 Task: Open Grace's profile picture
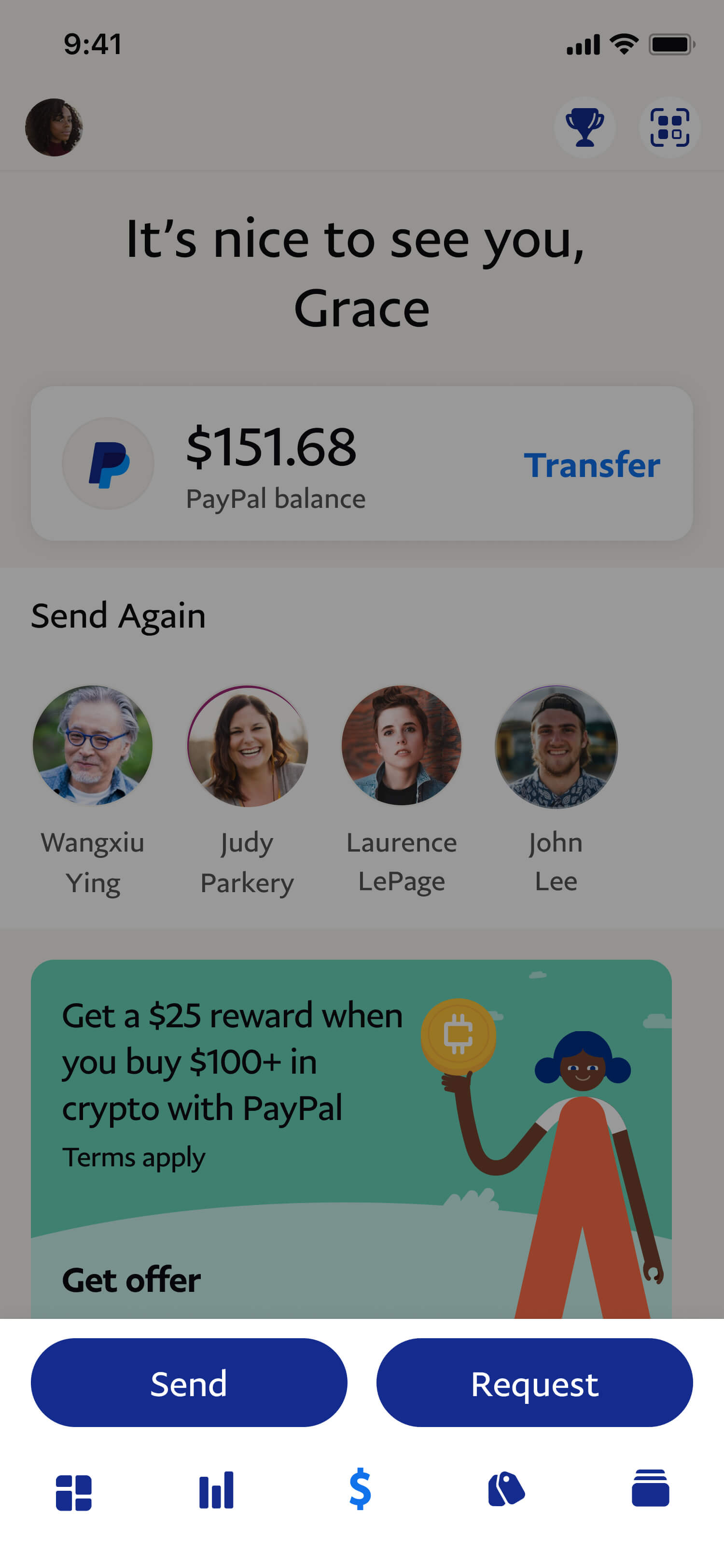[54, 128]
